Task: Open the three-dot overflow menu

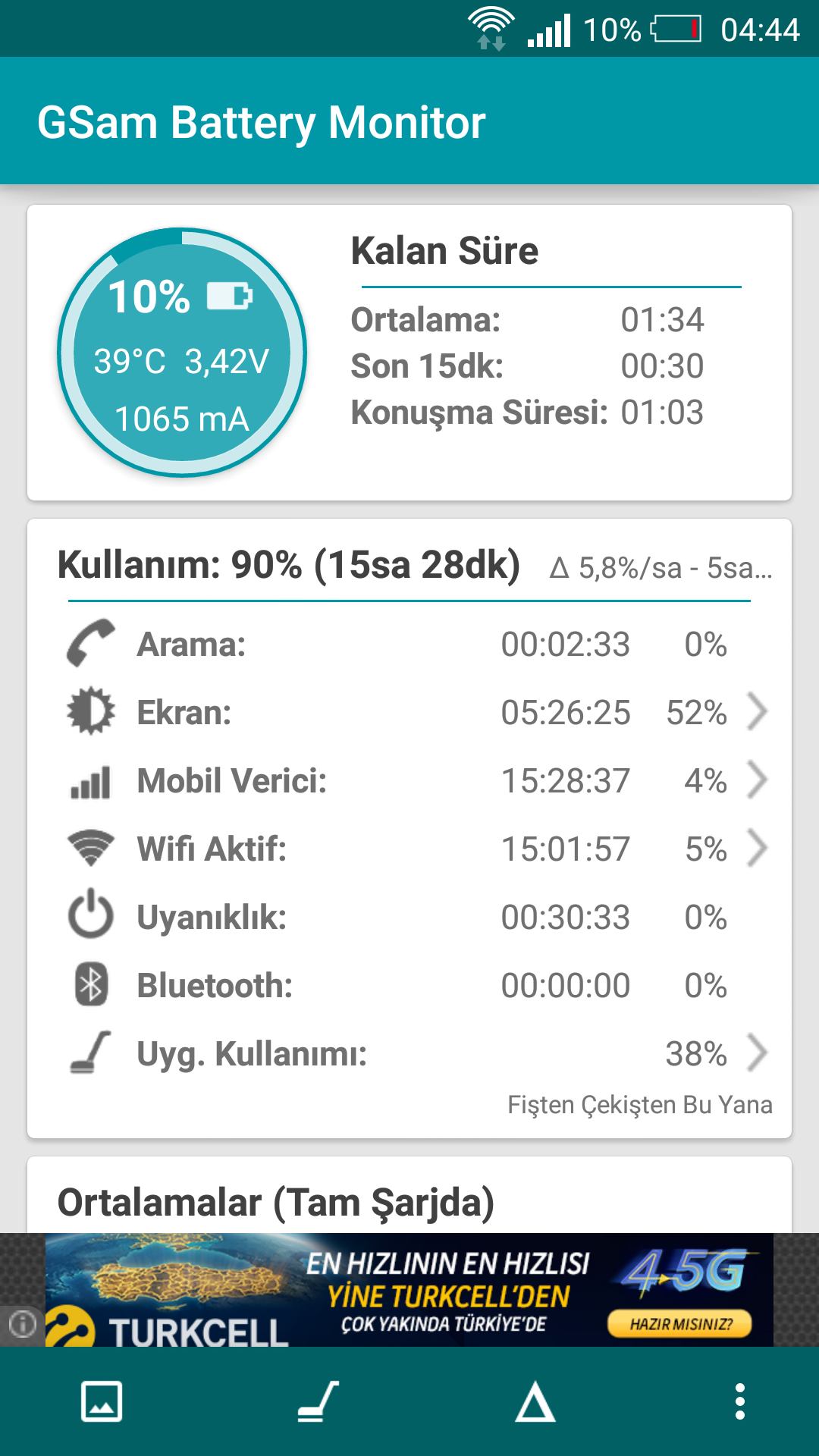Action: 740,1401
